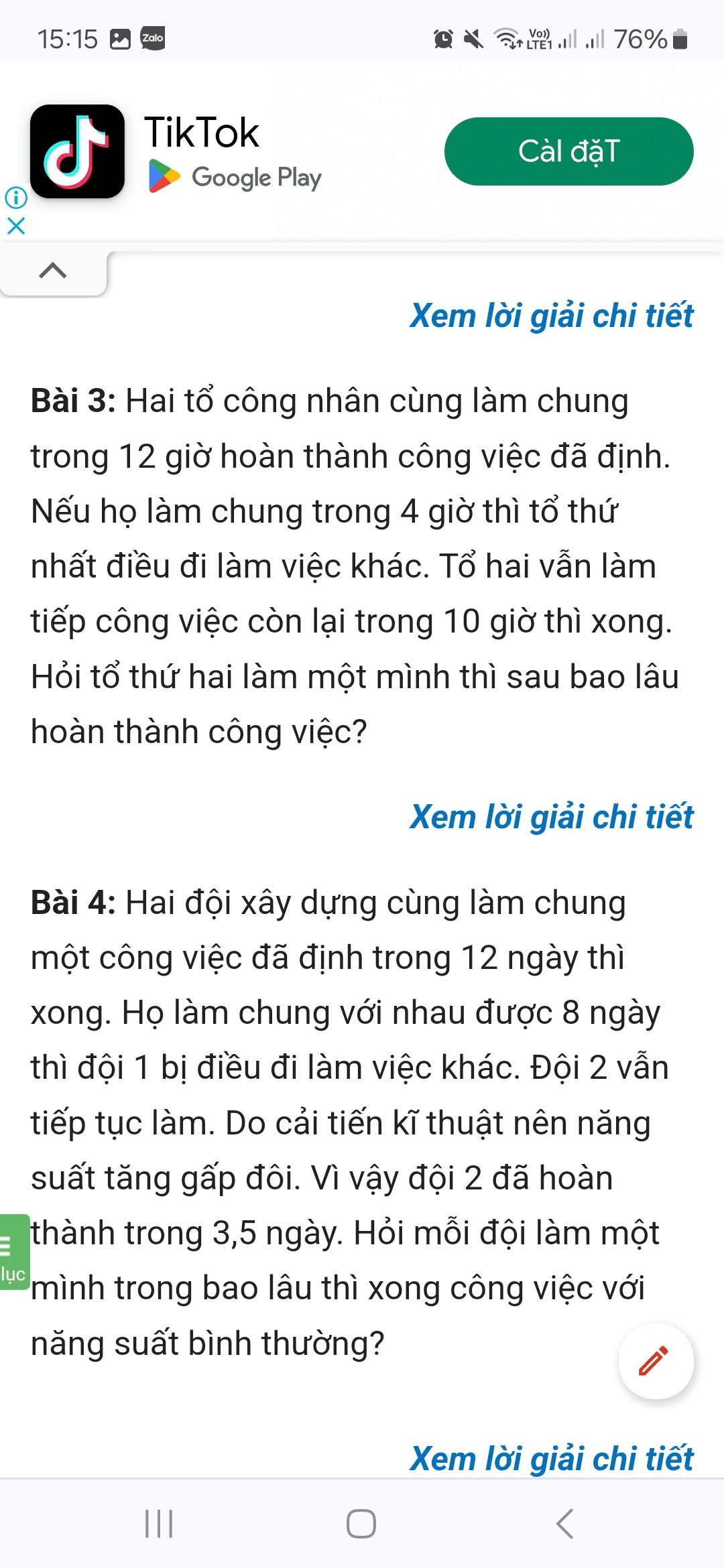The image size is (724, 1568).
Task: Tap the red pencil edit button
Action: point(656,1361)
